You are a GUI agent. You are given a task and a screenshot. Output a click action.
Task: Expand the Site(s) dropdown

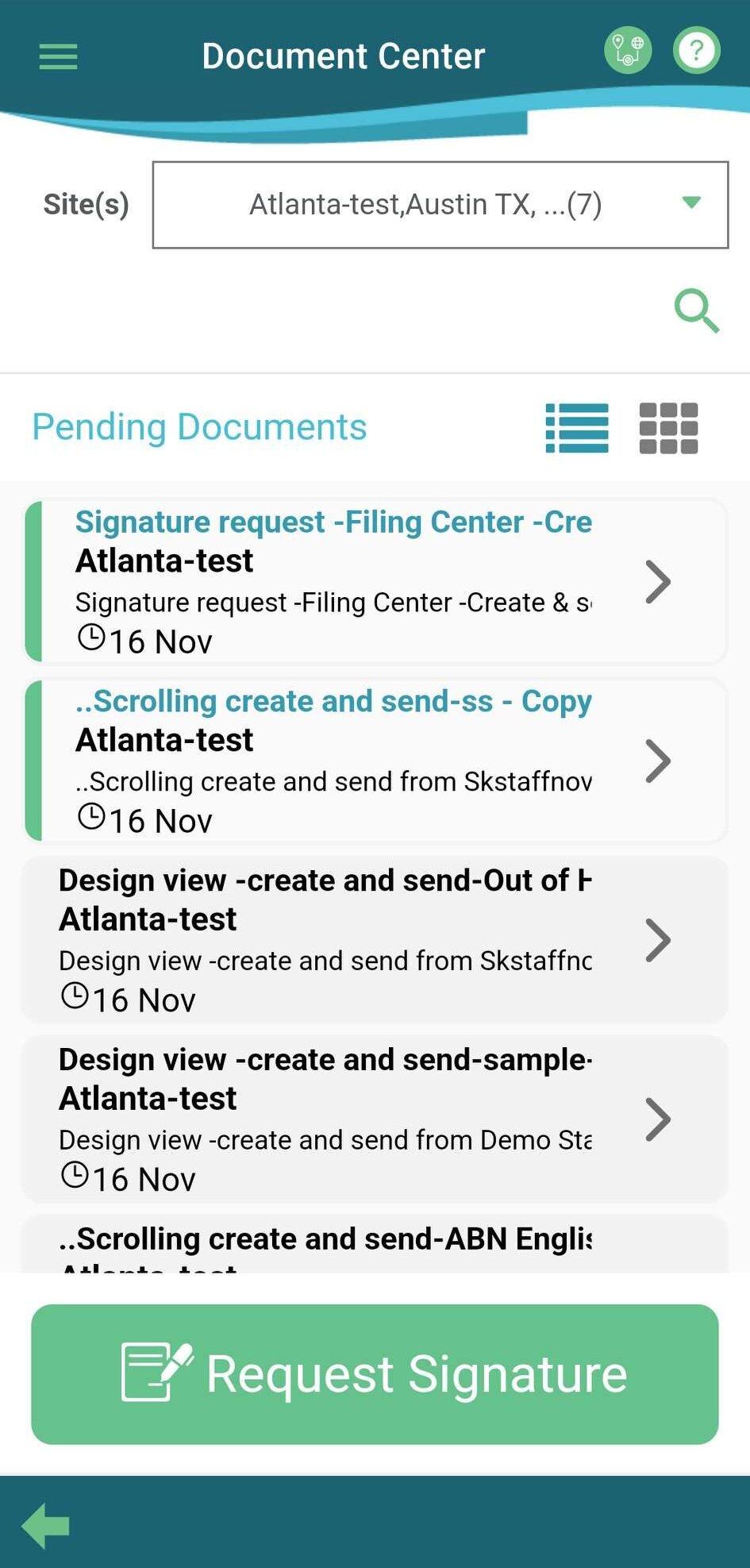tap(440, 205)
